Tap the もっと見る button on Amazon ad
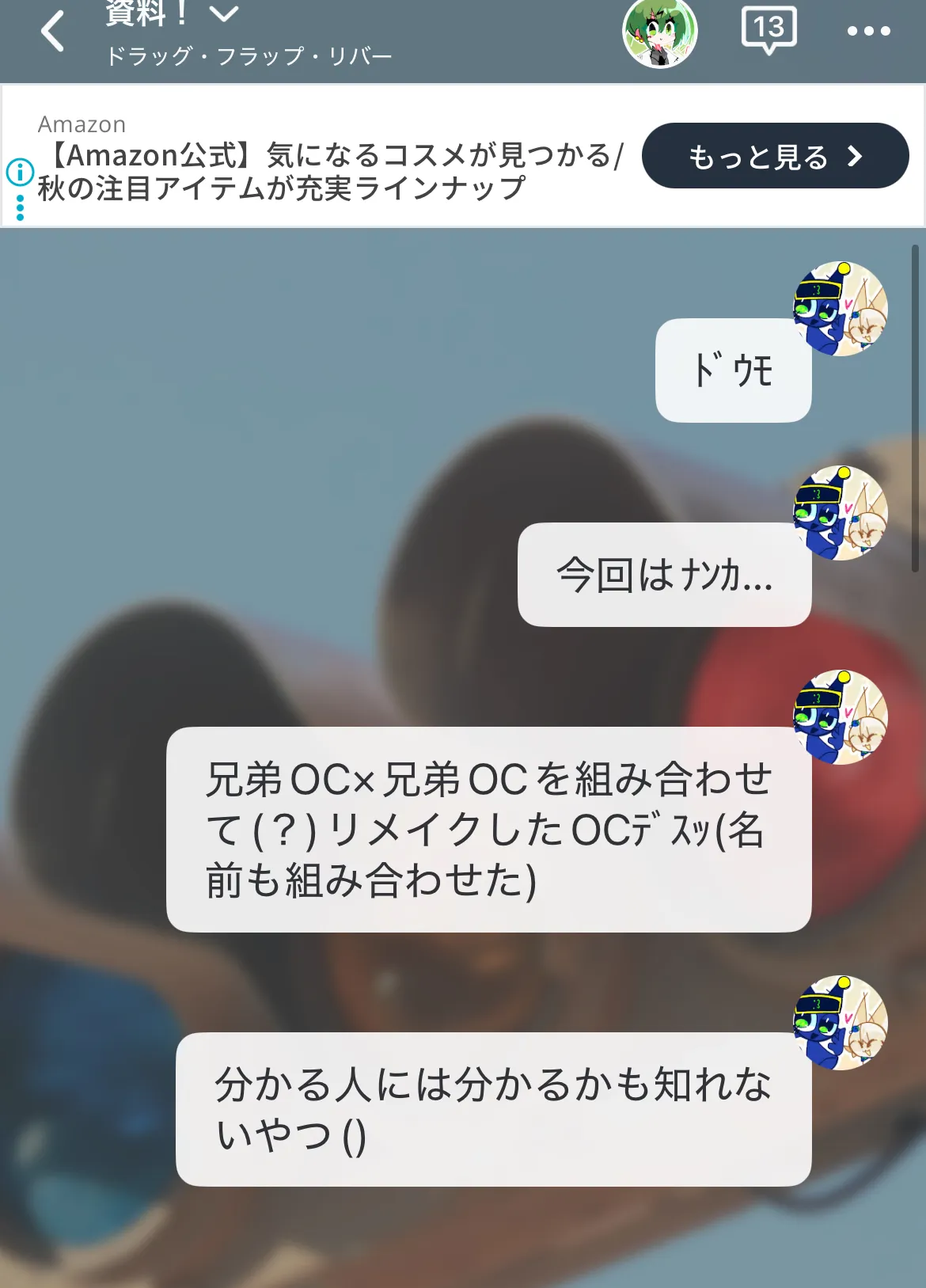This screenshot has height=1288, width=926. point(774,156)
